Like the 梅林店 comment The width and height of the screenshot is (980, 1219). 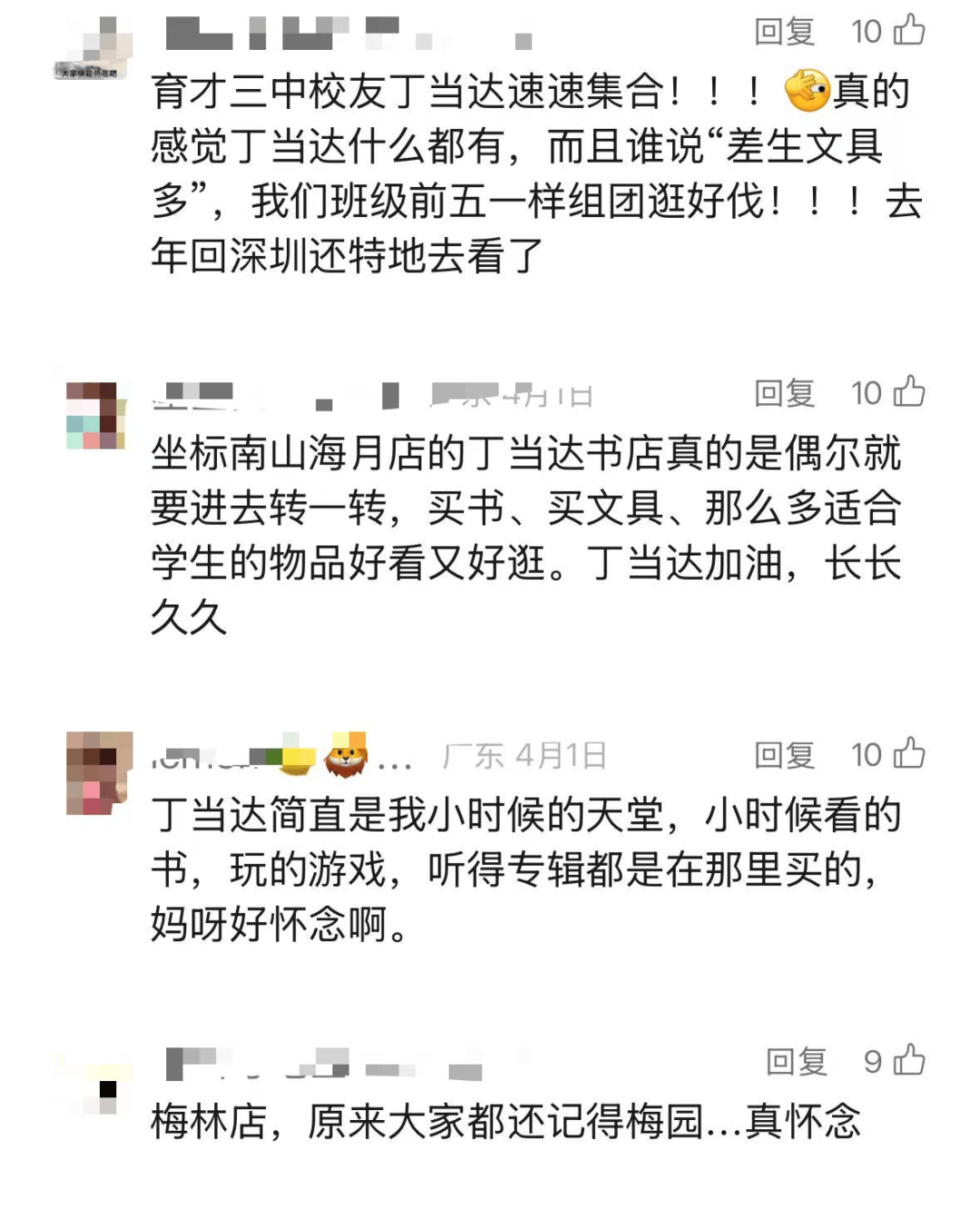[908, 1059]
